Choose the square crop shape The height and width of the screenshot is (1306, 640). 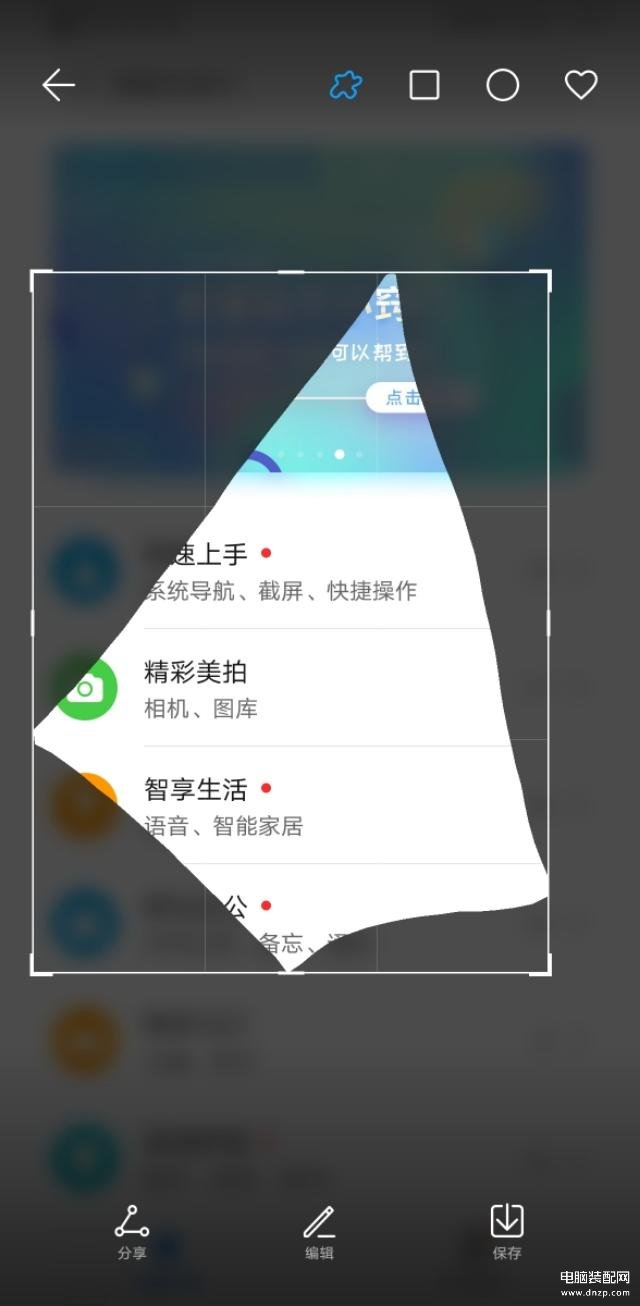(424, 85)
